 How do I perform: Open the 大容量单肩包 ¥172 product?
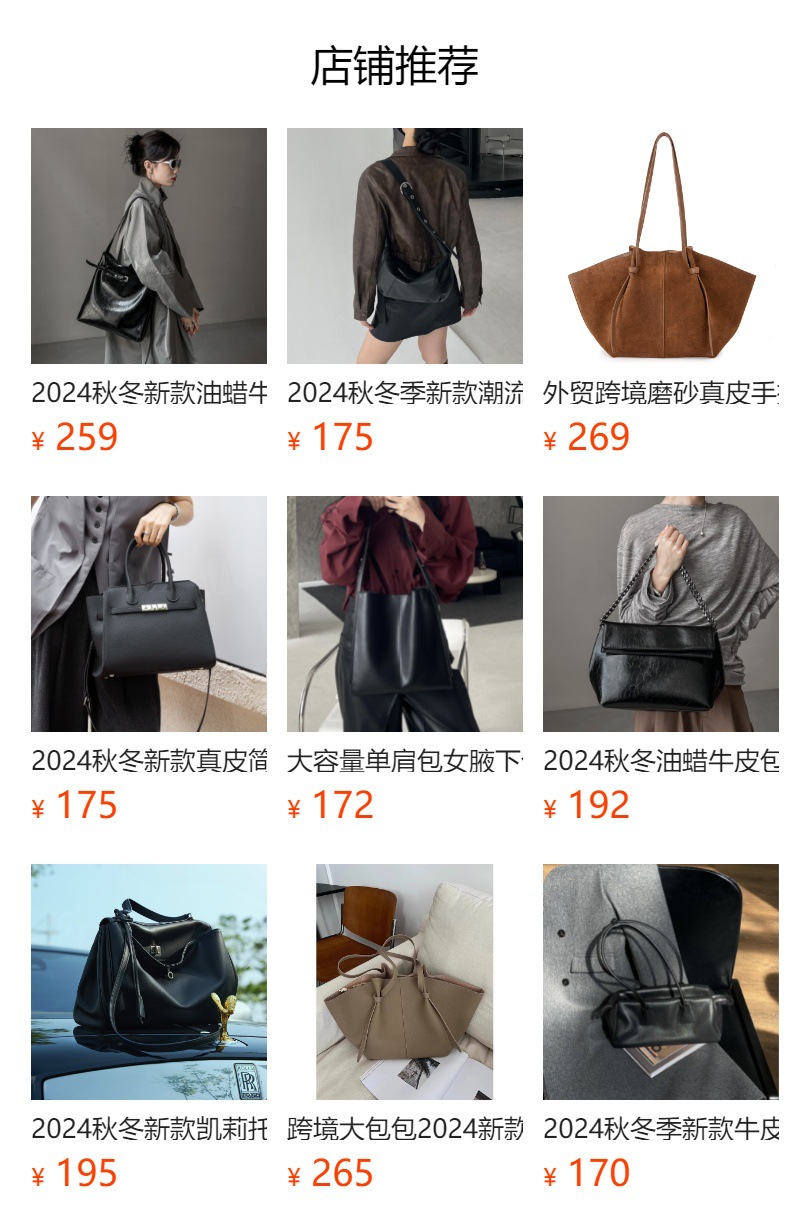point(404,614)
